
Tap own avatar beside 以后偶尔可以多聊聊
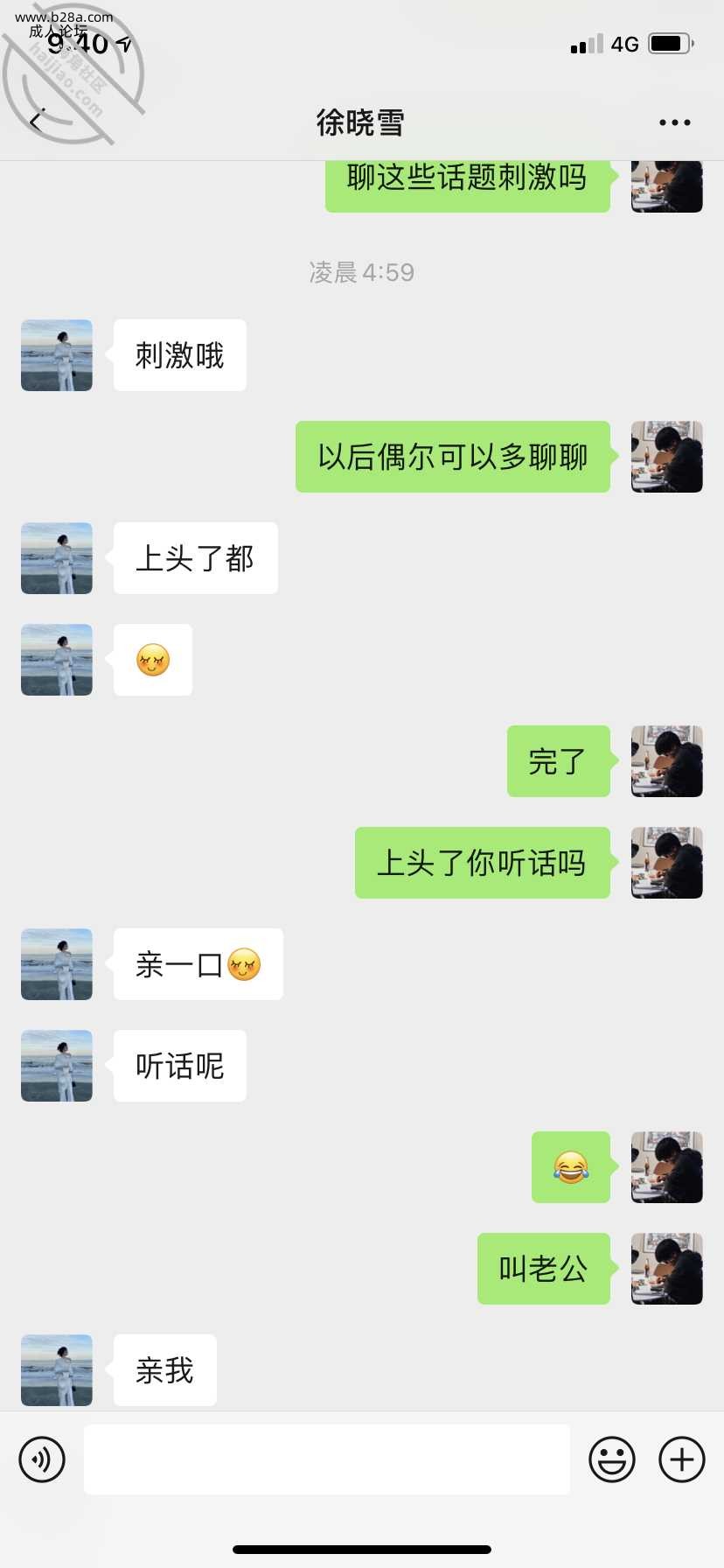666,457
